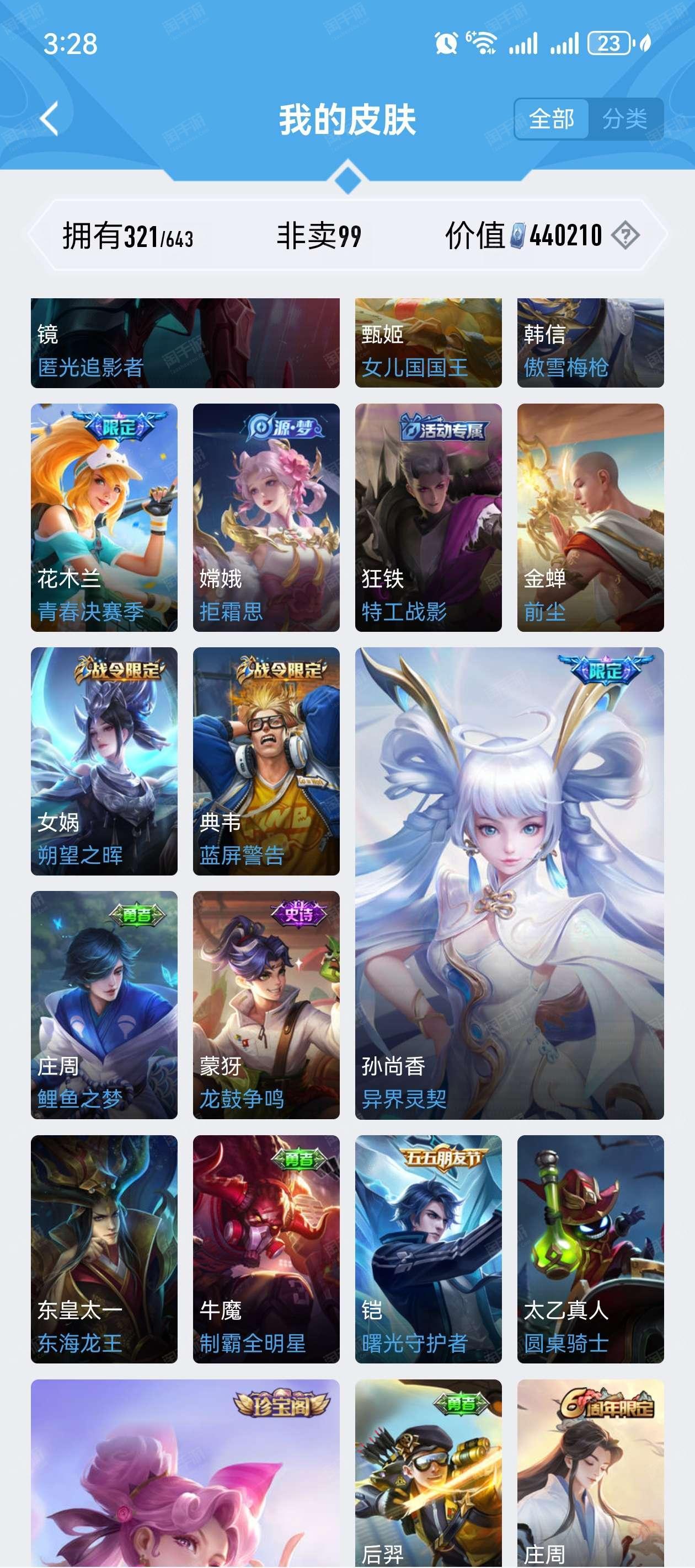The width and height of the screenshot is (695, 1568).
Task: View the 庄周 鲤鱼之梦 skin
Action: point(104,1005)
